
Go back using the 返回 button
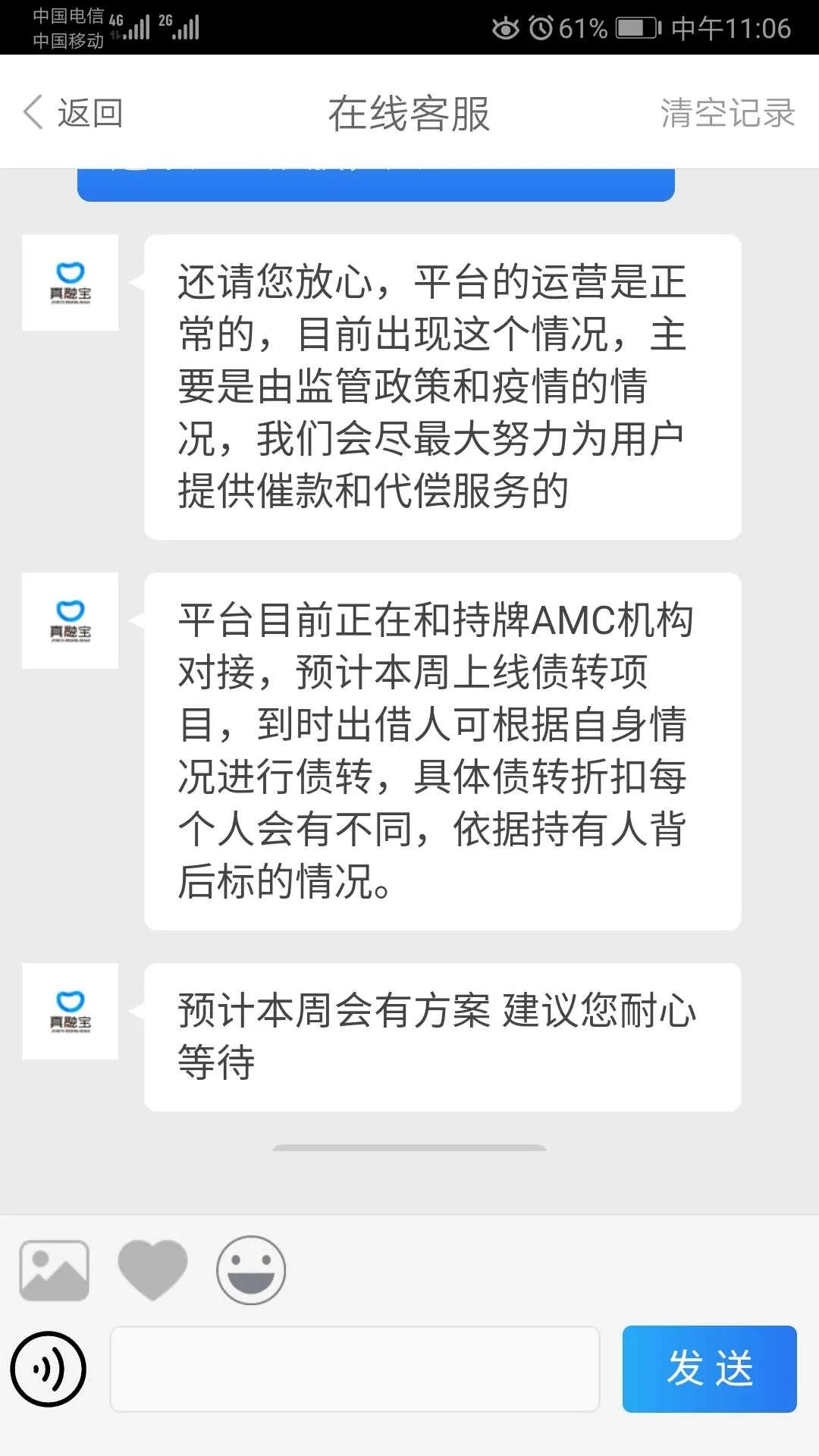(x=74, y=114)
